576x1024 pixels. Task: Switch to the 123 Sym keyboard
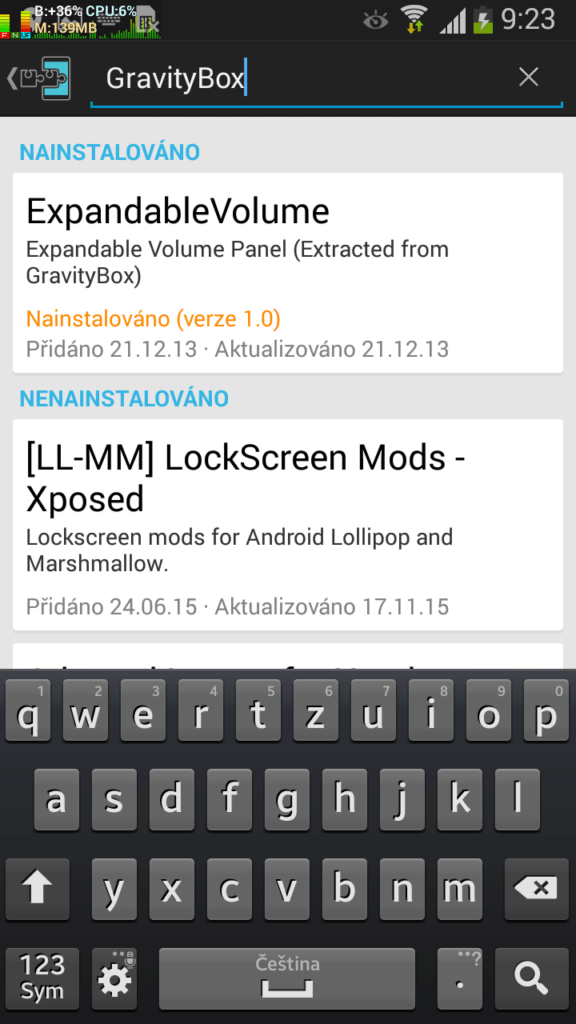pyautogui.click(x=42, y=978)
